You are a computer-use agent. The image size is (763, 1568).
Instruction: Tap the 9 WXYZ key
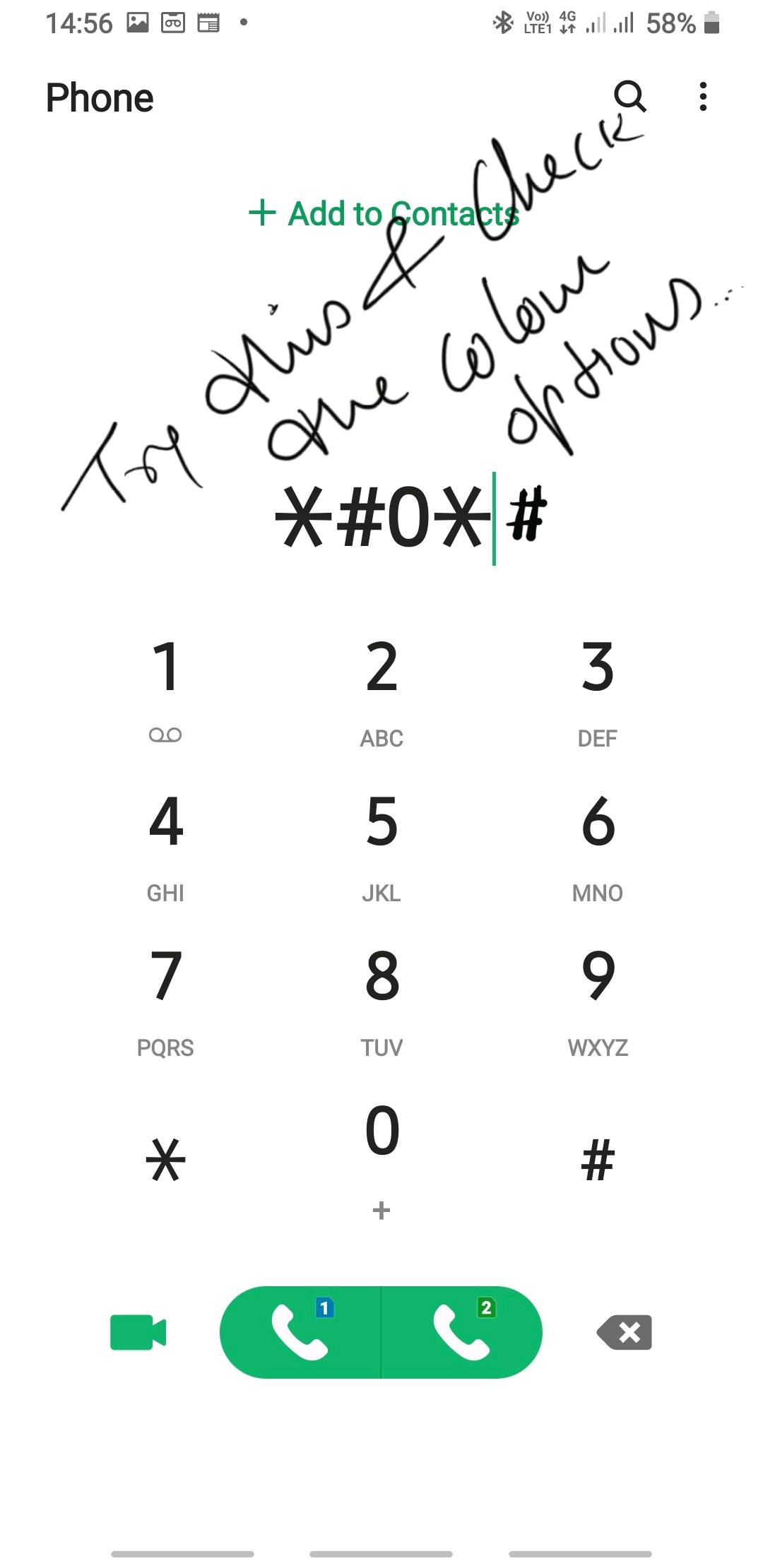point(598,996)
